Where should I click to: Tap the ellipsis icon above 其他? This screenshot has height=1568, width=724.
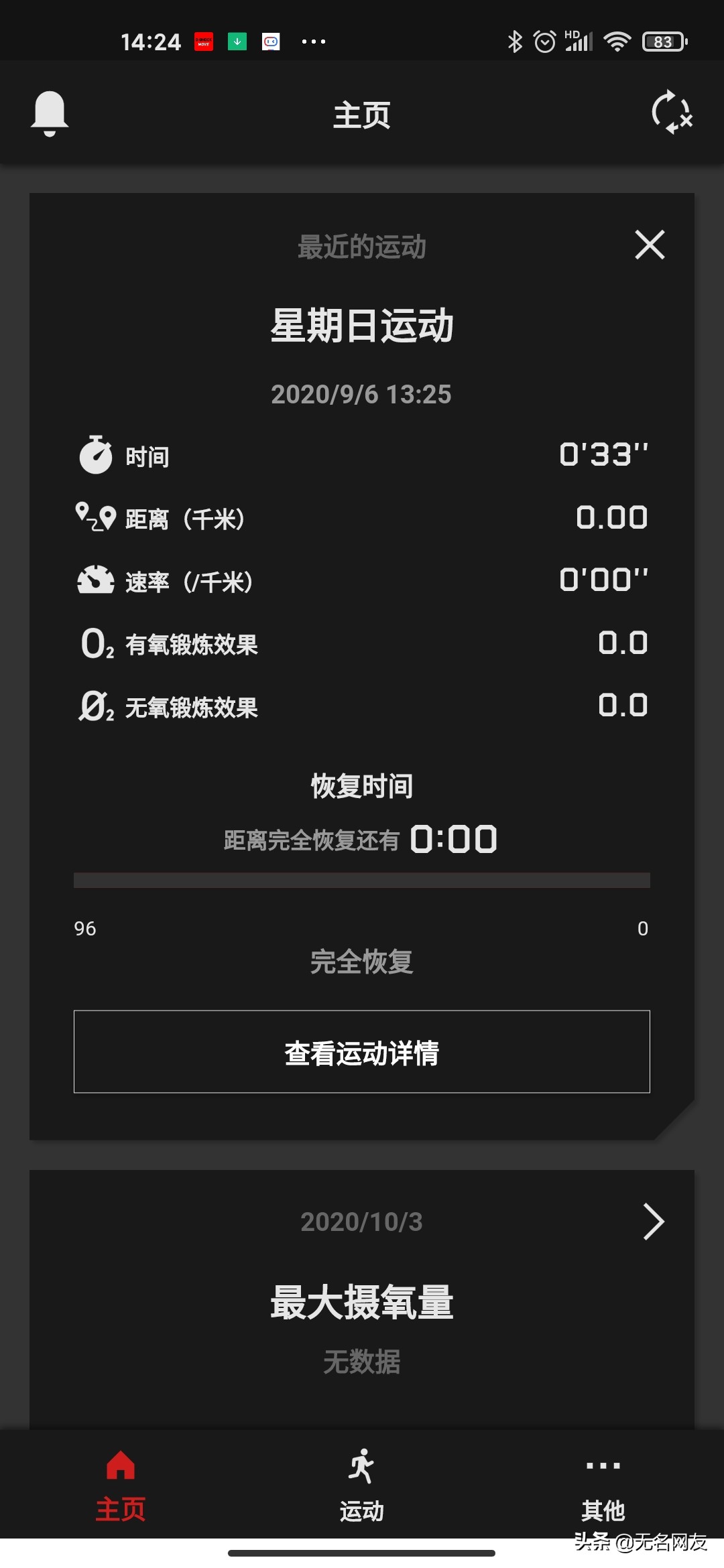[x=602, y=1465]
